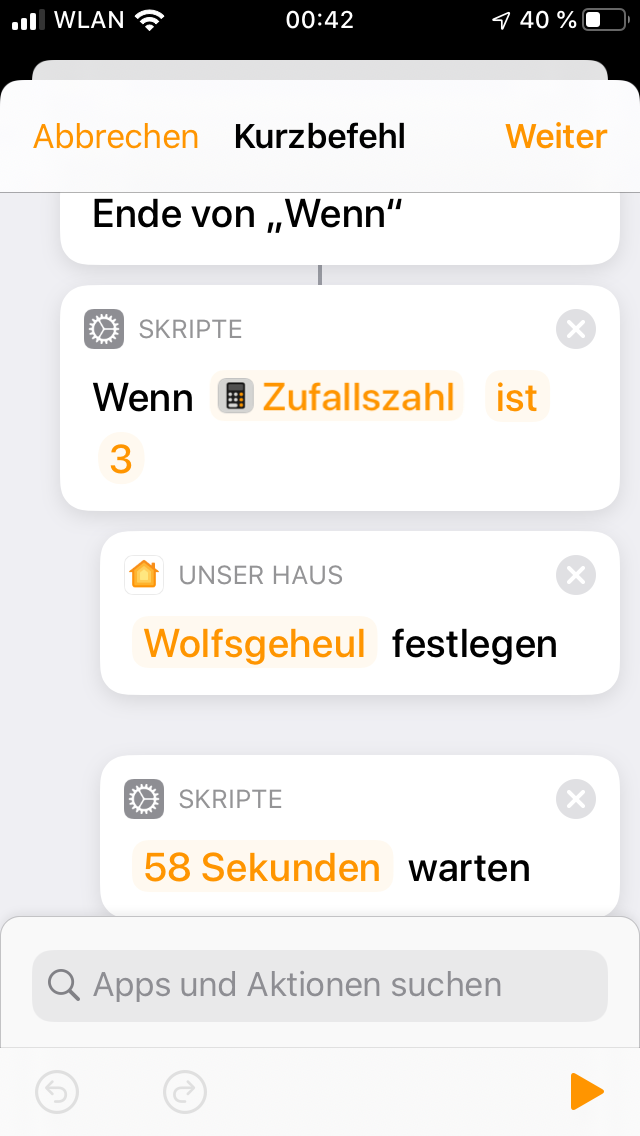Redo the last undone change

pos(184,1092)
